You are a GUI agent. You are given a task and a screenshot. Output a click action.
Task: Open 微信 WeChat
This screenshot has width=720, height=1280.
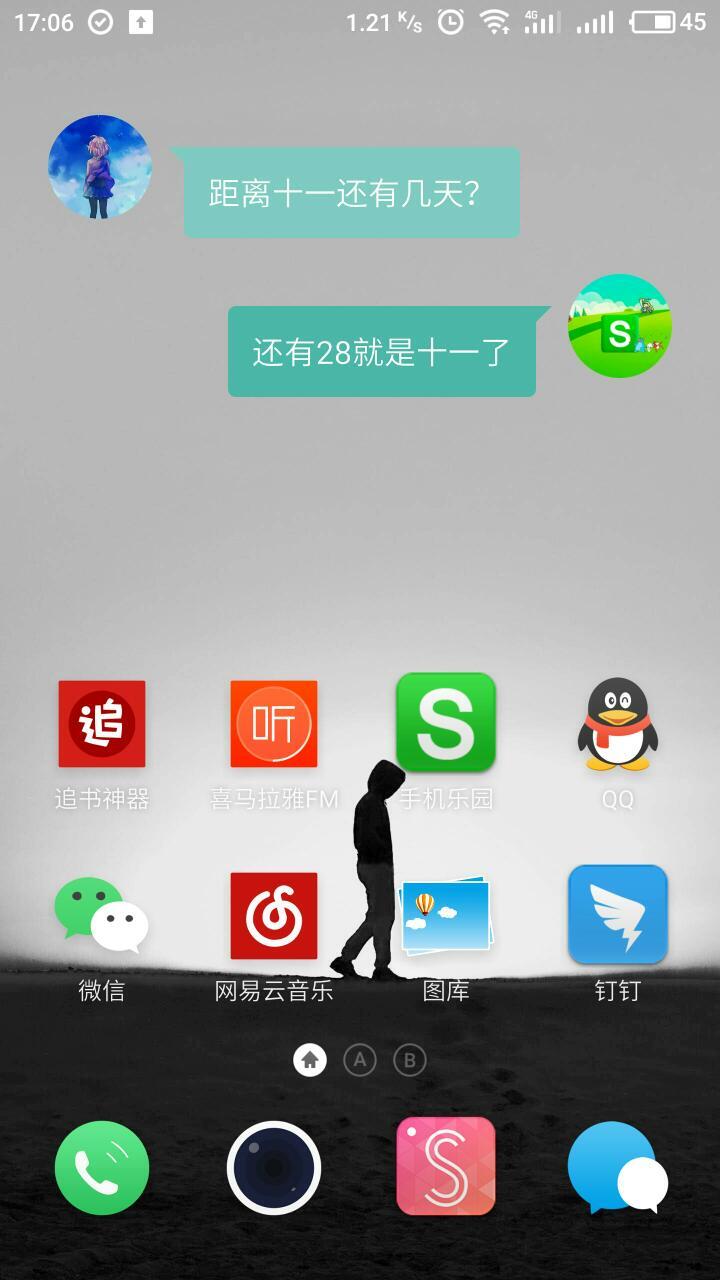102,915
